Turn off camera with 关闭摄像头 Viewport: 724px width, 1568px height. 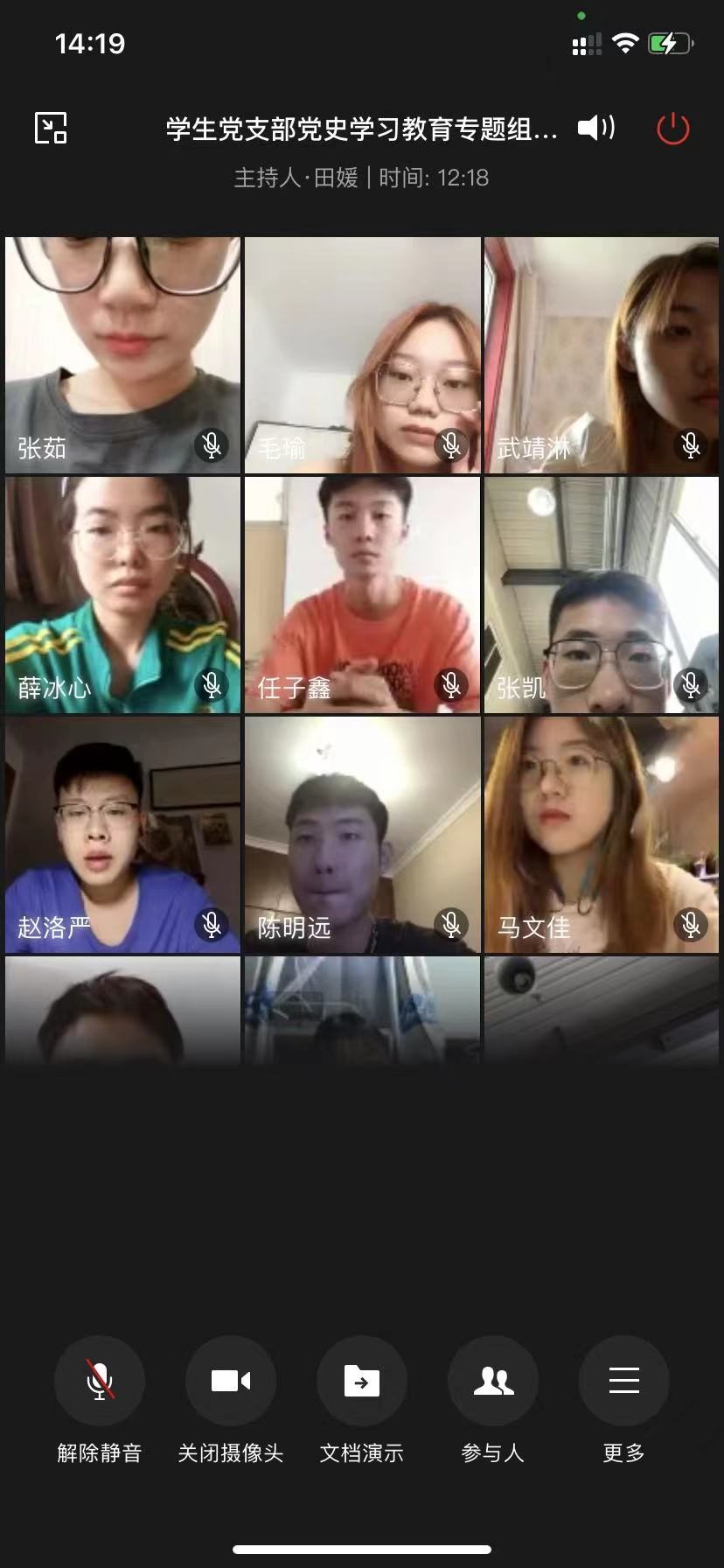click(231, 1382)
